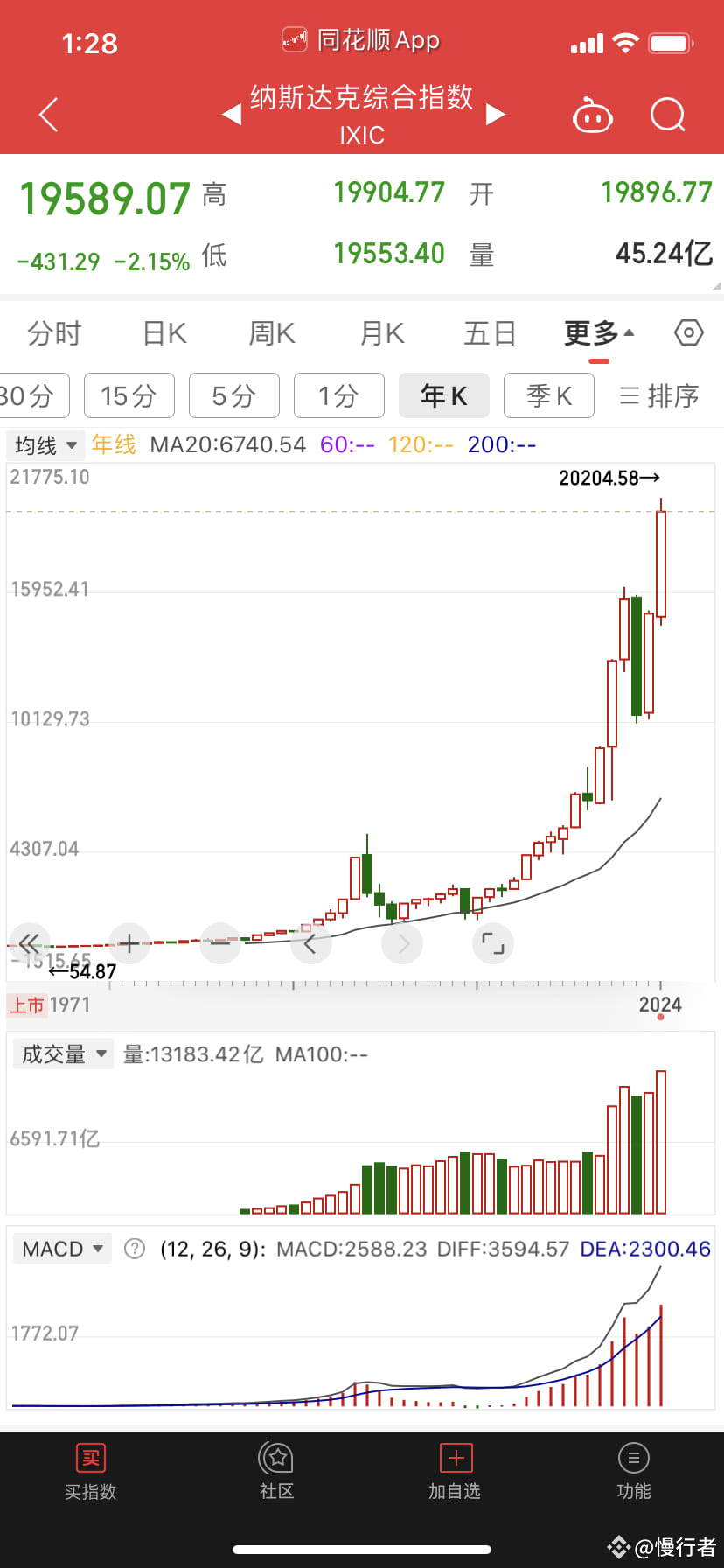The image size is (724, 1568).
Task: Tap the MACD help question mark
Action: [135, 1249]
